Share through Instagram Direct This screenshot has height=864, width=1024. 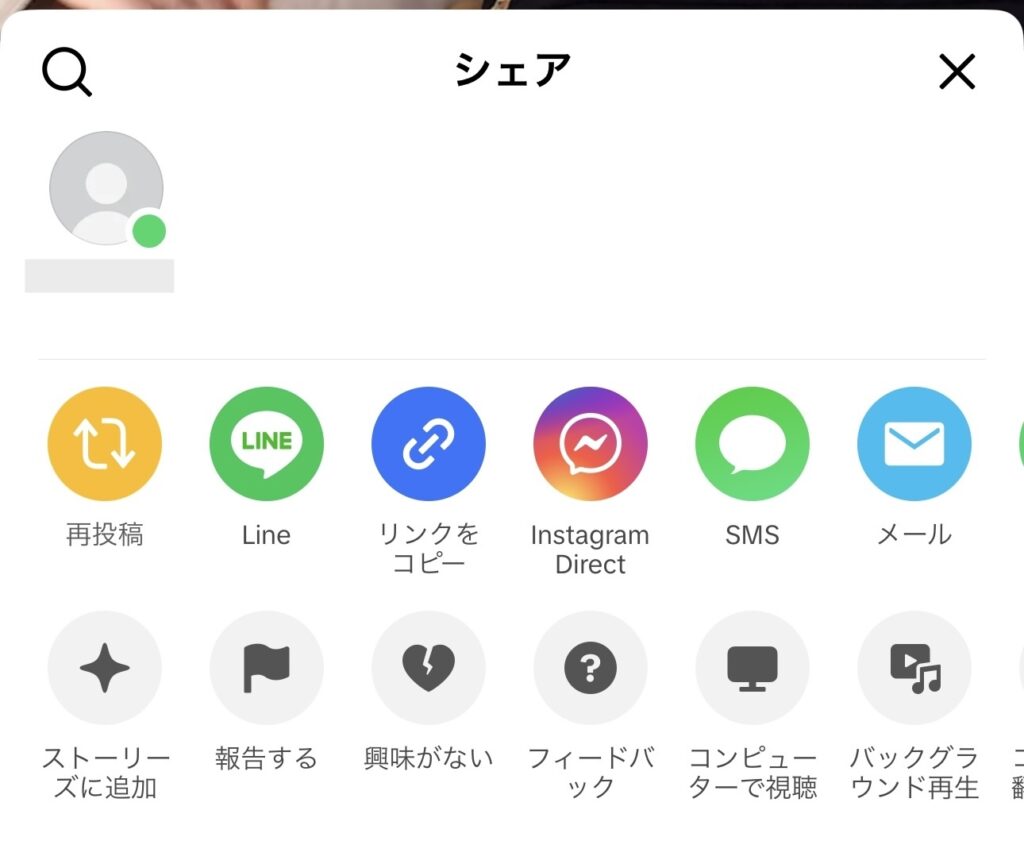click(x=590, y=444)
